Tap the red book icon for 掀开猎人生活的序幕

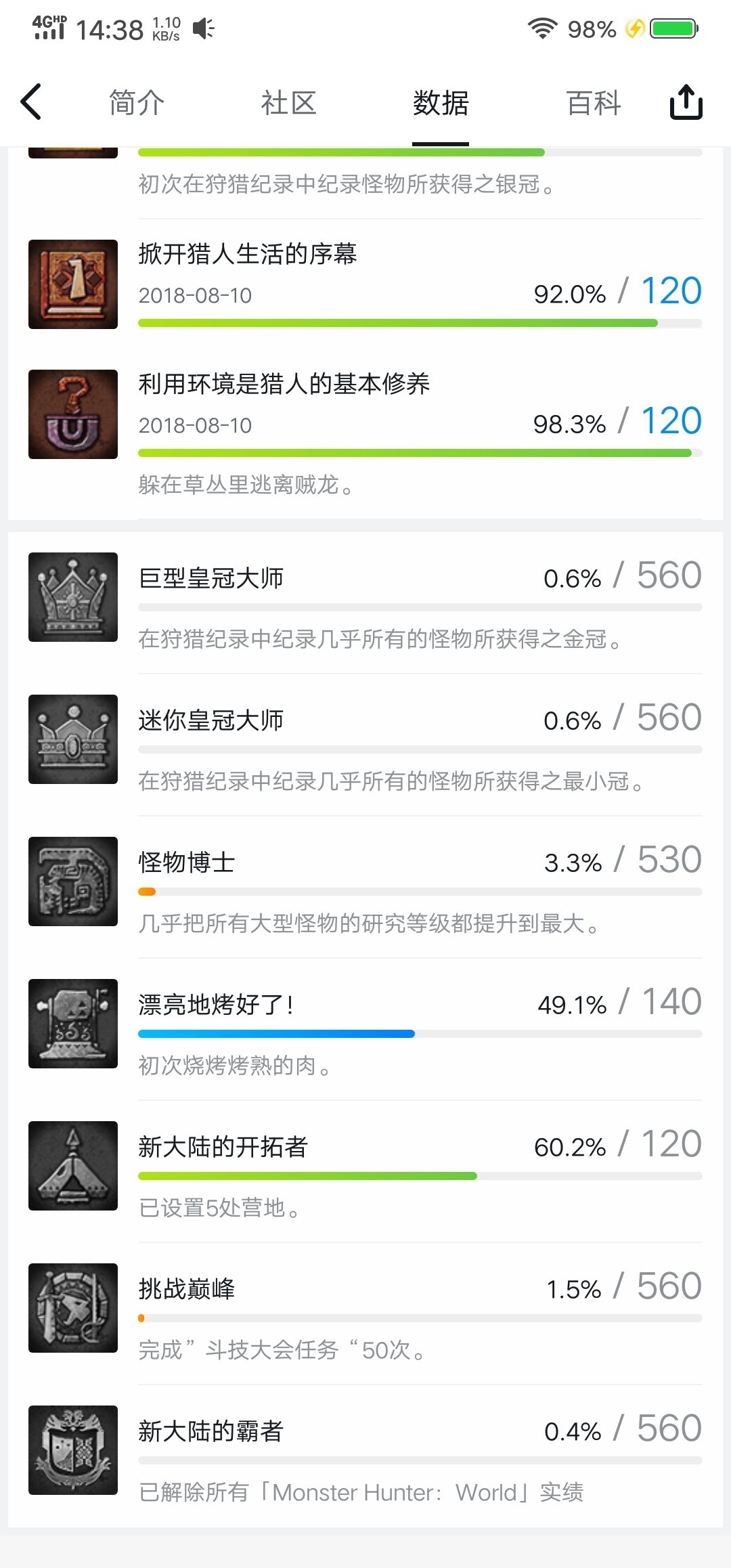pos(72,283)
